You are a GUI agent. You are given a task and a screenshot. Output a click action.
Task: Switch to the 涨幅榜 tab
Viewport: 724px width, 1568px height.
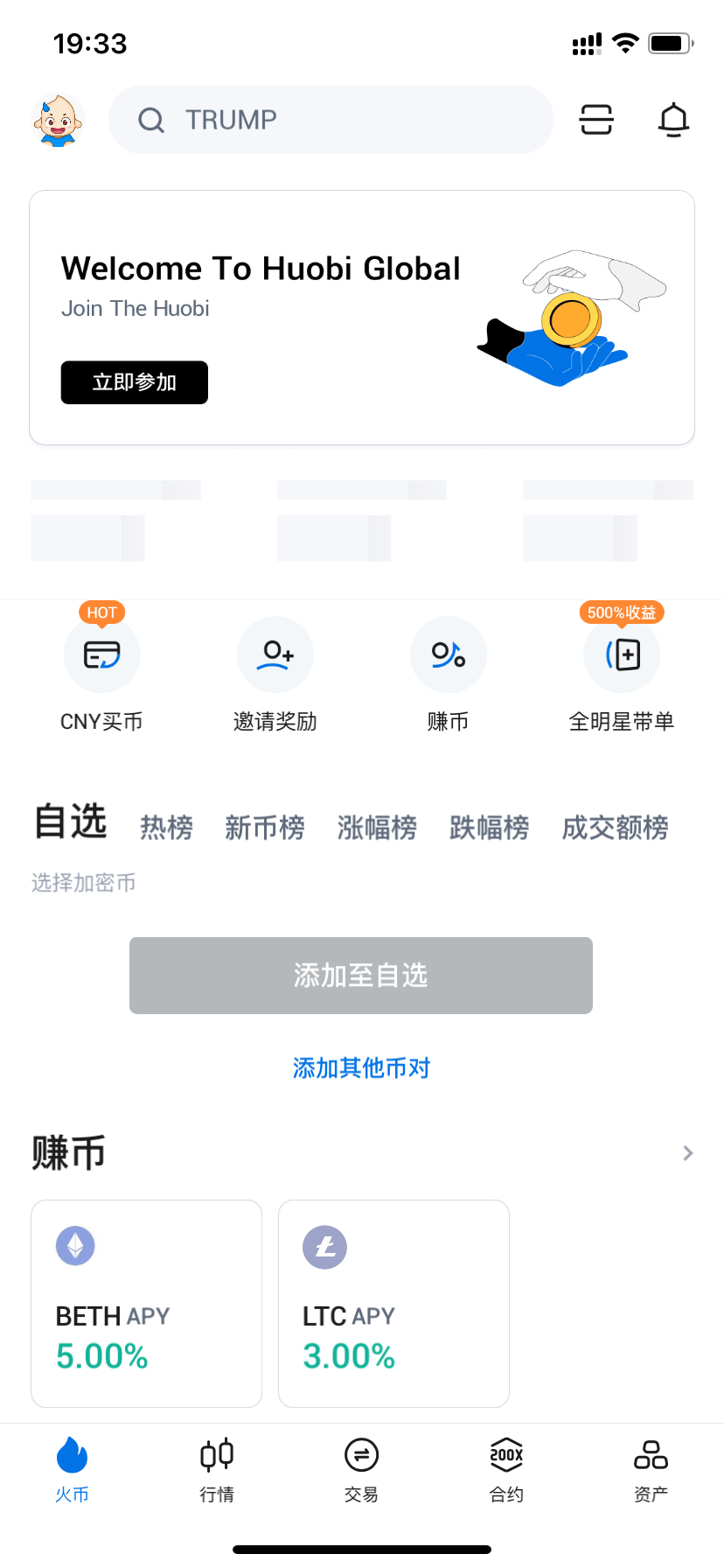coord(377,827)
